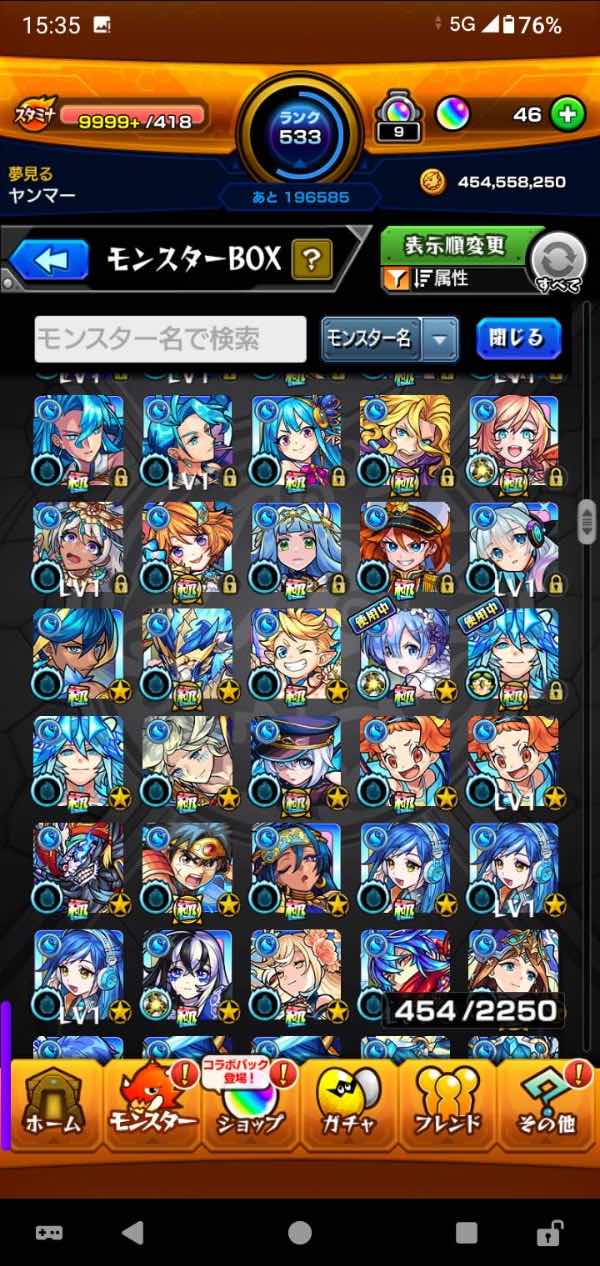
Task: Open the Monster BOX help question mark
Action: pyautogui.click(x=311, y=261)
